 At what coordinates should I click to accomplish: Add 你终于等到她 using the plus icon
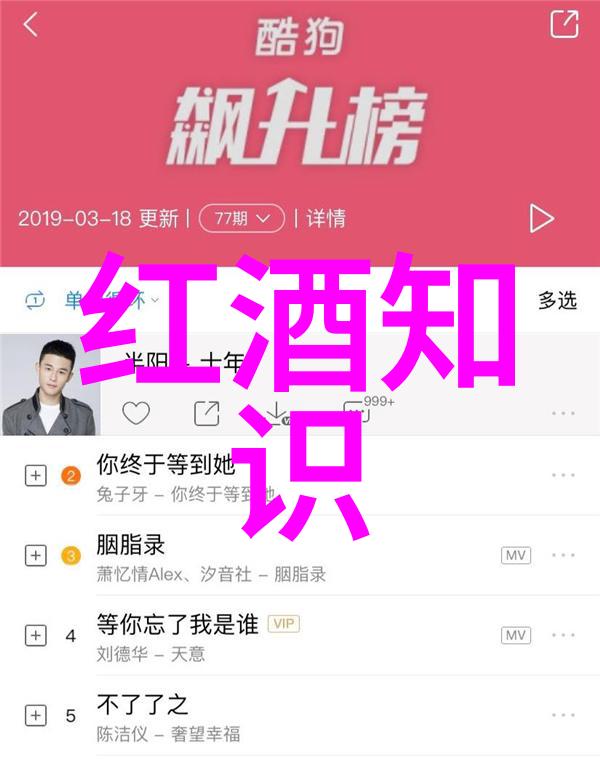pos(36,476)
